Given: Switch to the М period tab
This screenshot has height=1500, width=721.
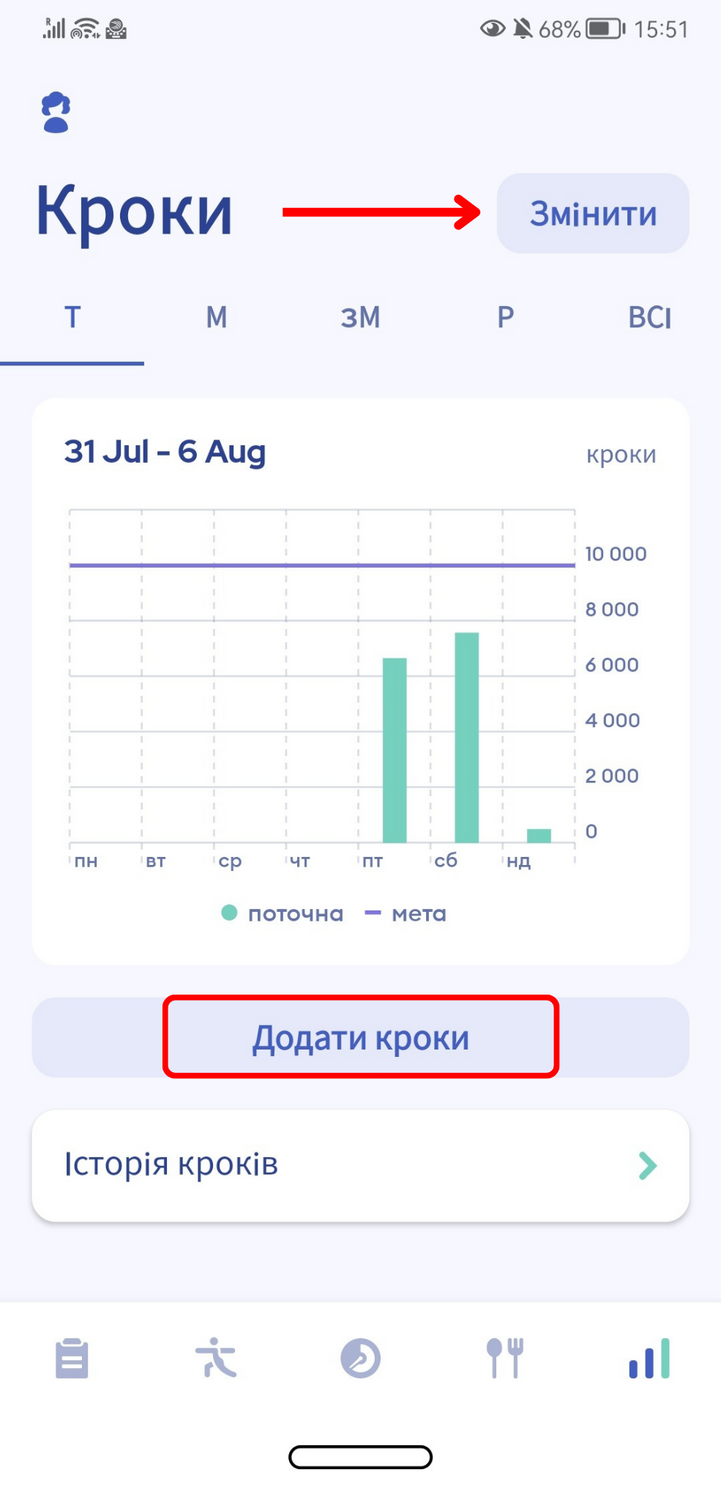Looking at the screenshot, I should [217, 318].
